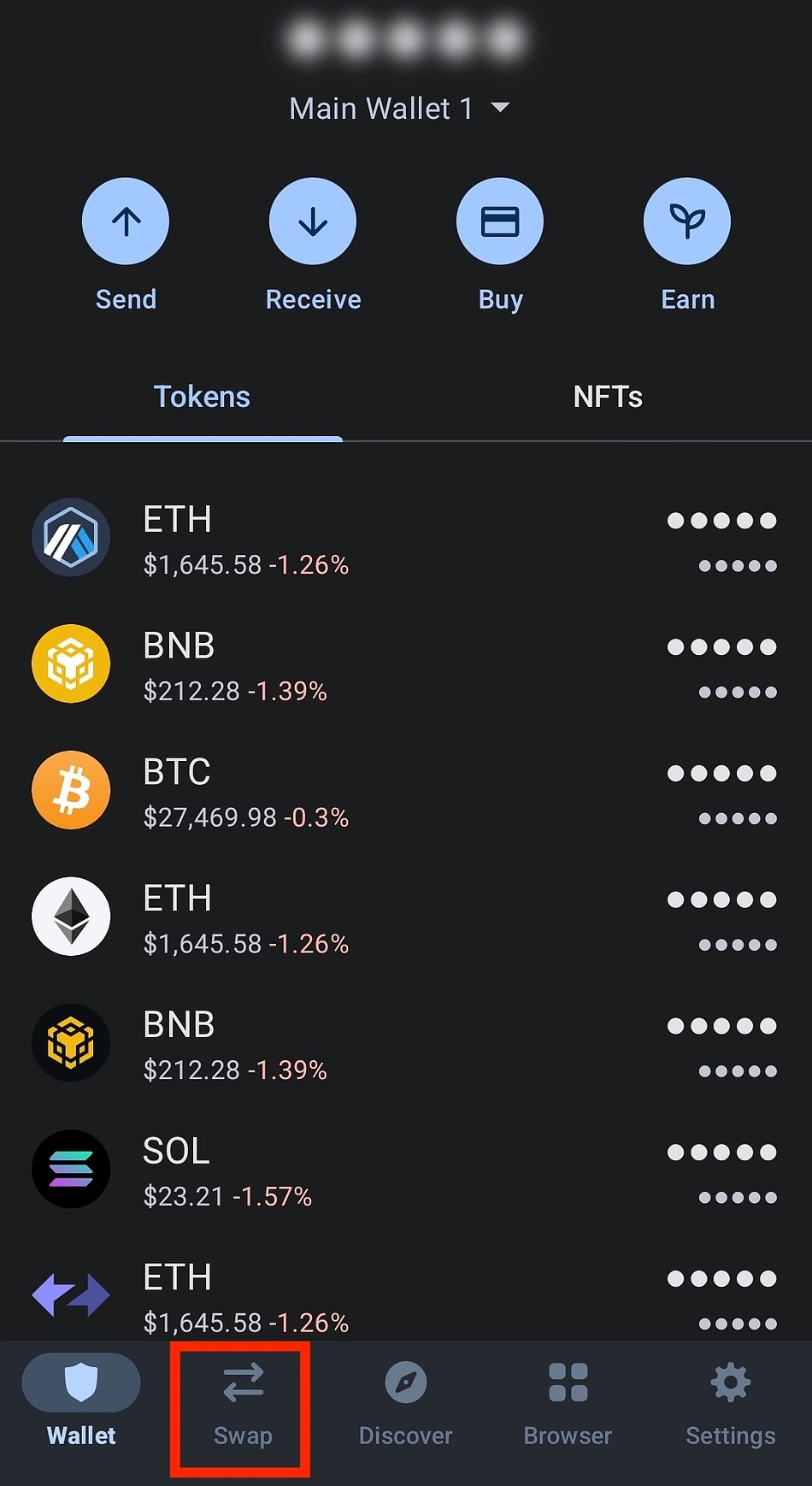Expand the Main Wallet 1 dropdown
The height and width of the screenshot is (1486, 812).
tap(399, 109)
